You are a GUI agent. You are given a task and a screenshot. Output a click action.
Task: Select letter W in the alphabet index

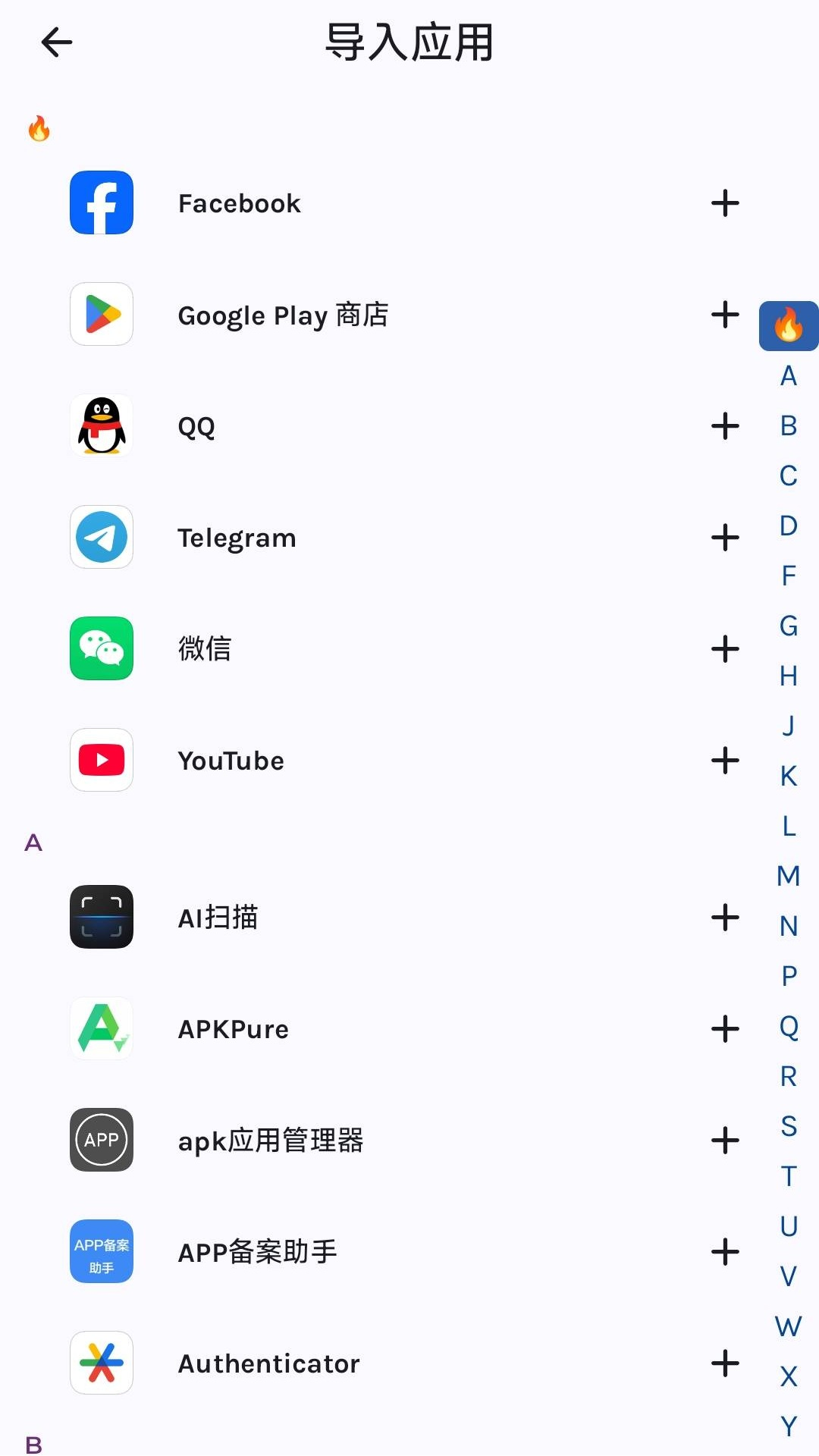click(x=789, y=1326)
